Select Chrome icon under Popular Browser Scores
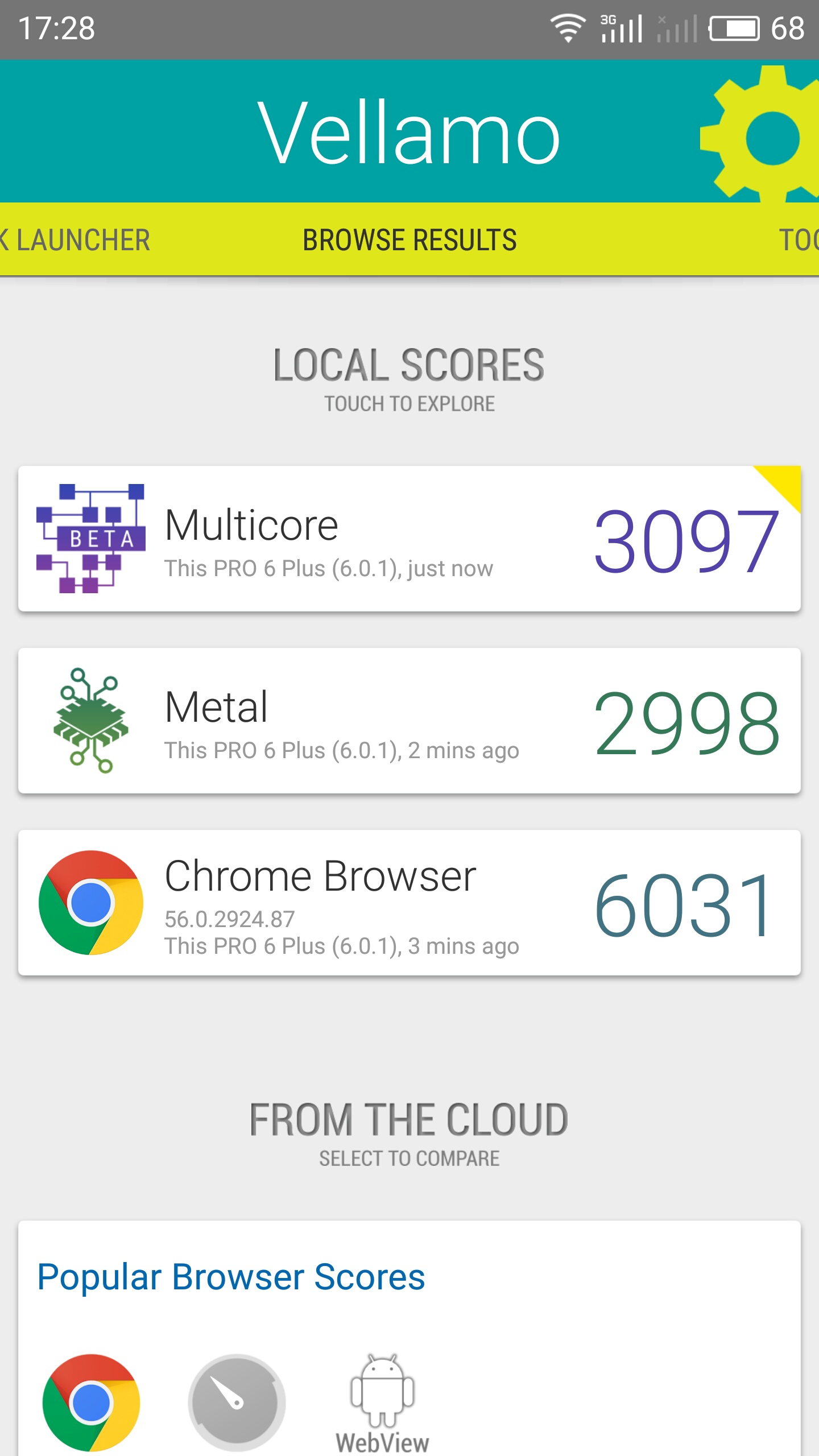 coord(91,1403)
